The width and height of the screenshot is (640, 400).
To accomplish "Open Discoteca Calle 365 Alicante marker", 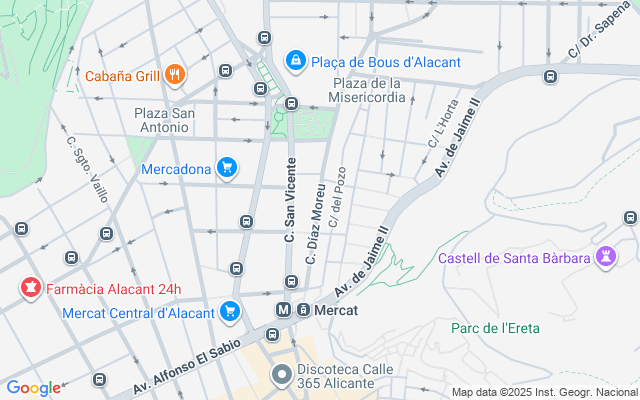I will pos(282,376).
